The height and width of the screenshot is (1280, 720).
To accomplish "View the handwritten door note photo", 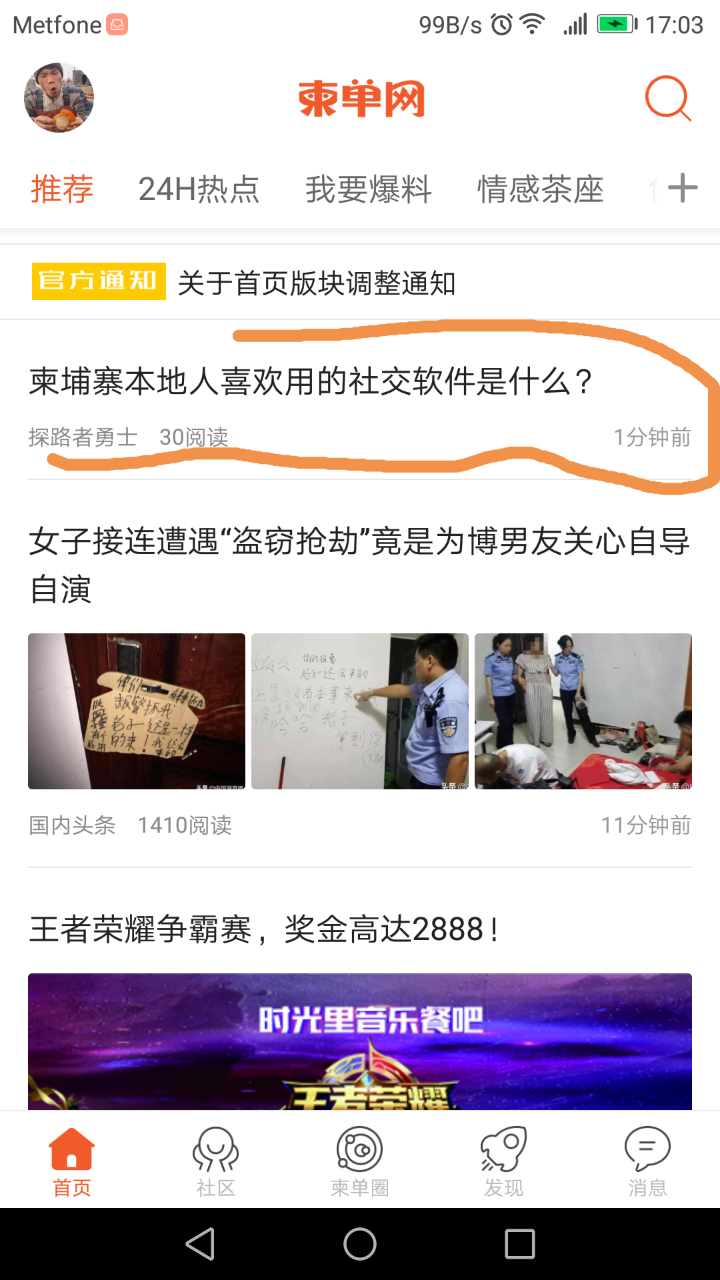I will pyautogui.click(x=137, y=711).
